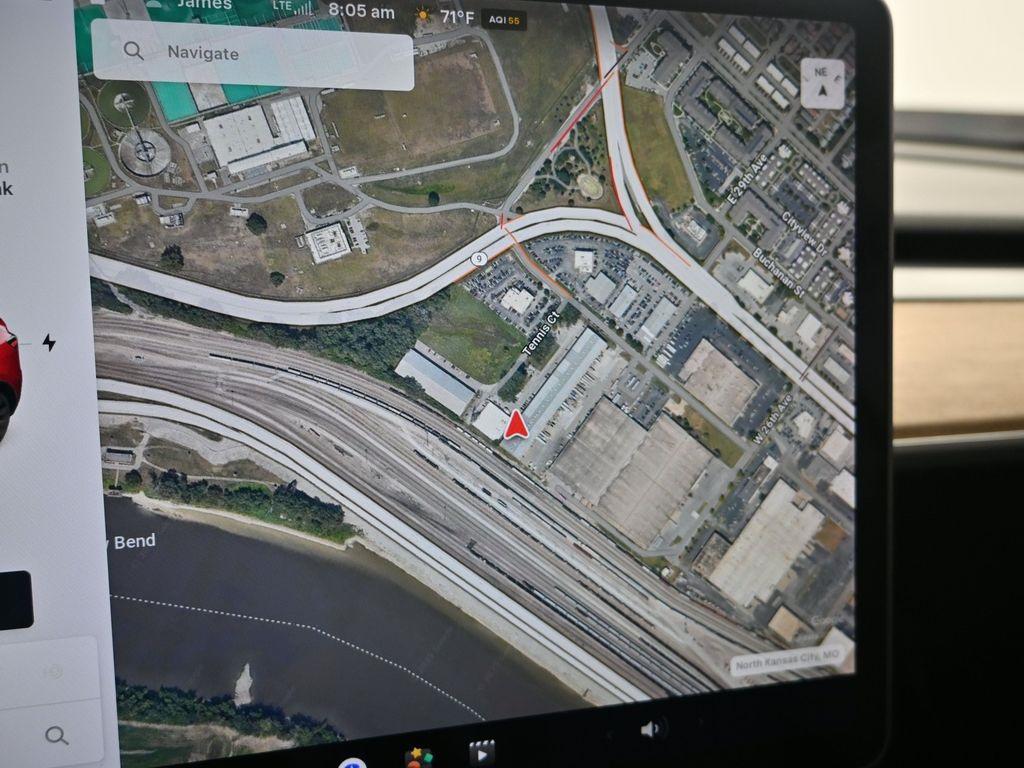1024x768 pixels.
Task: Tap the North Kansas City, MO label
Action: tap(789, 661)
